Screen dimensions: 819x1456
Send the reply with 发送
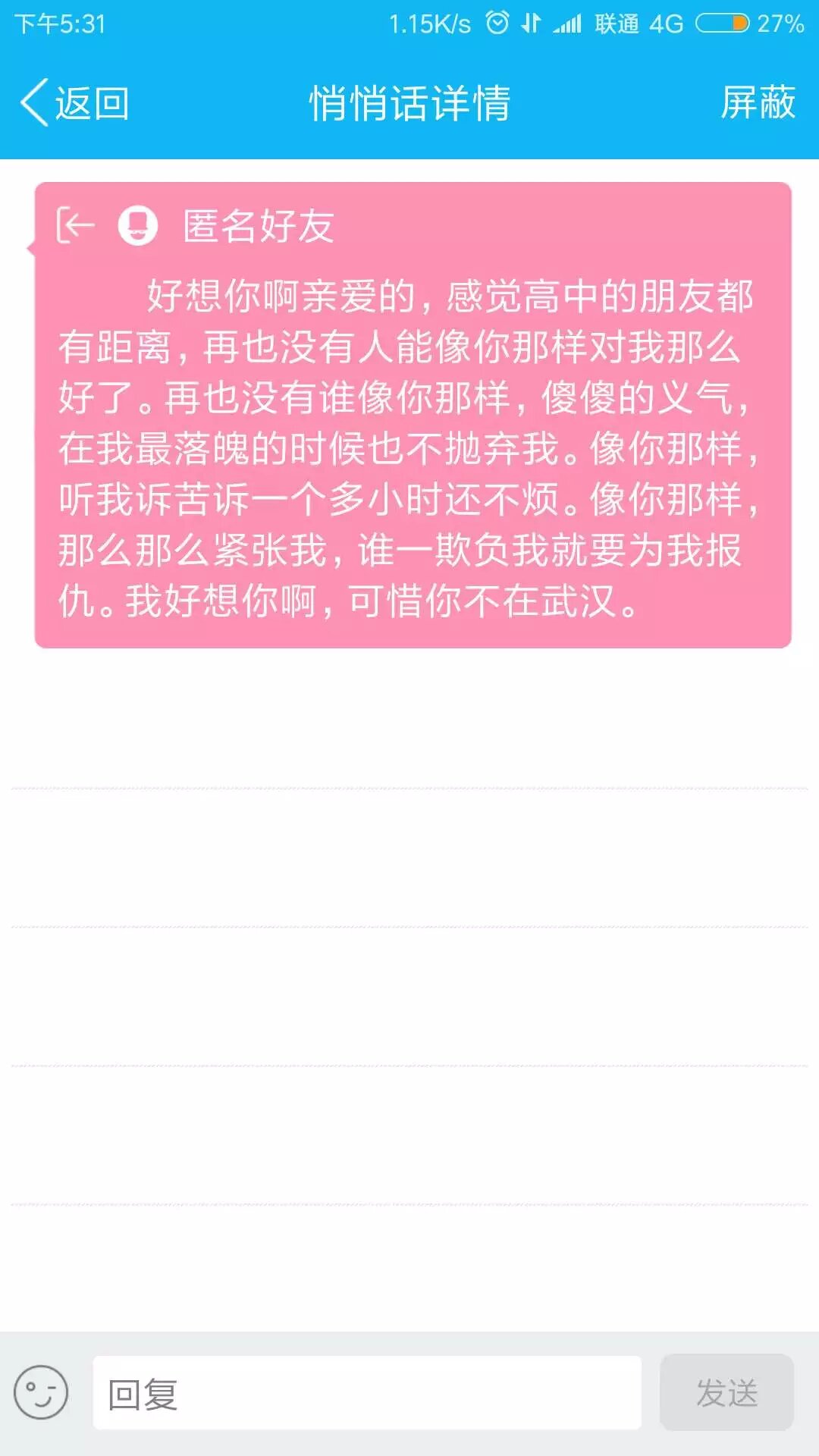(726, 1393)
